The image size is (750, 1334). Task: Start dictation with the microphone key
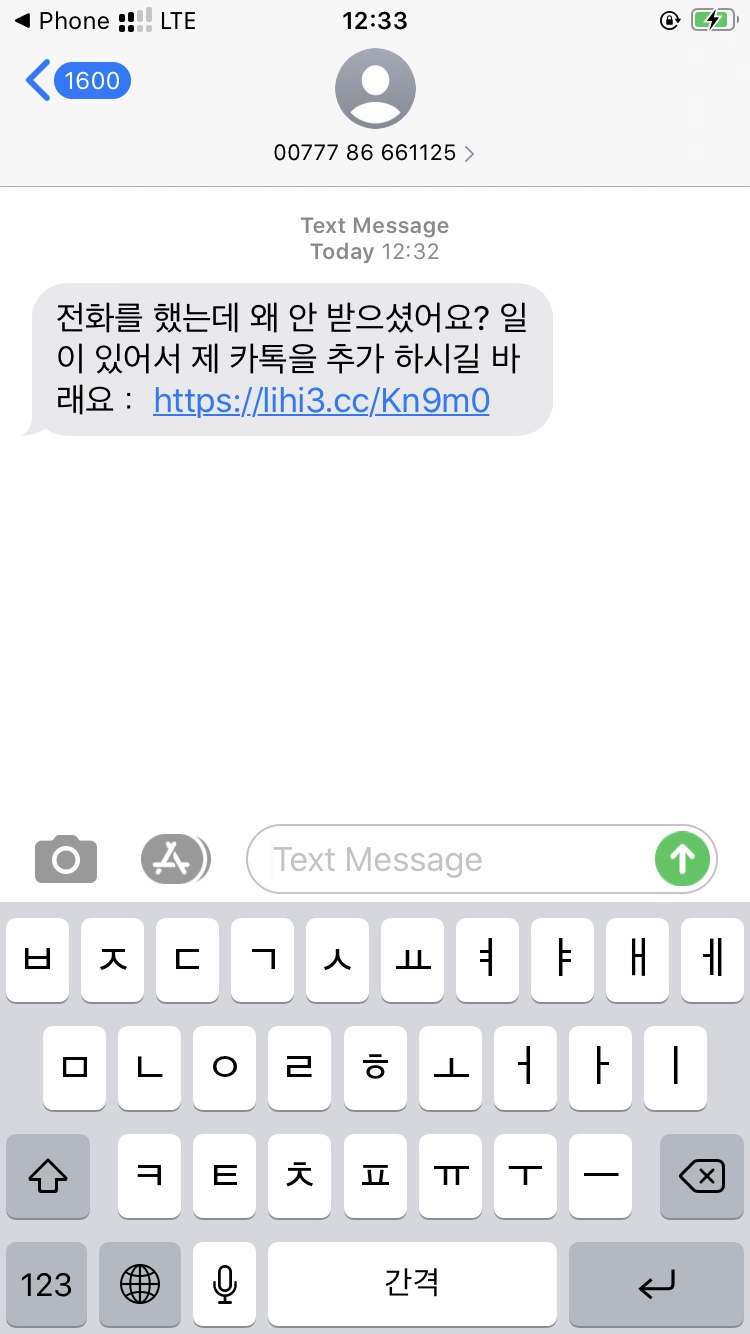tap(225, 1285)
